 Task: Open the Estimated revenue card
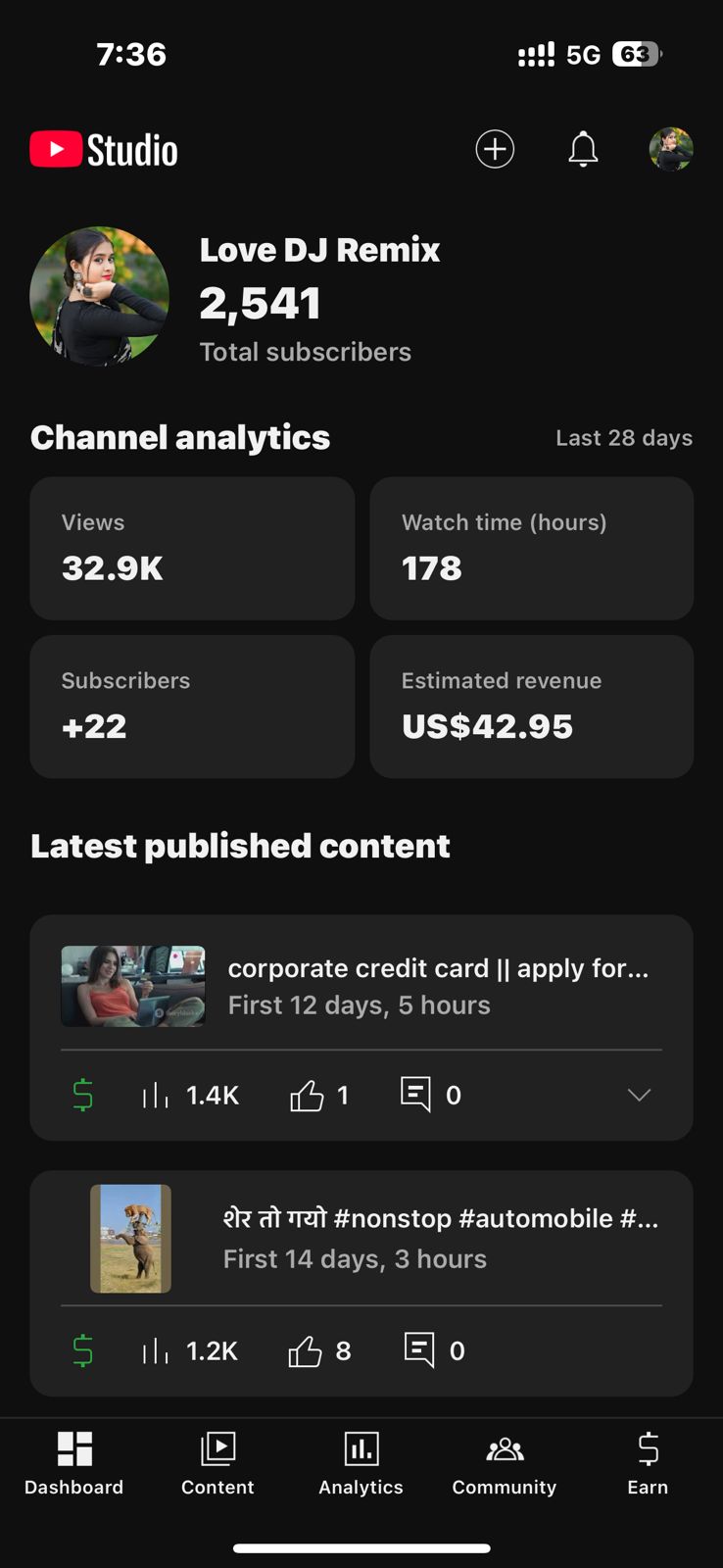click(x=532, y=707)
